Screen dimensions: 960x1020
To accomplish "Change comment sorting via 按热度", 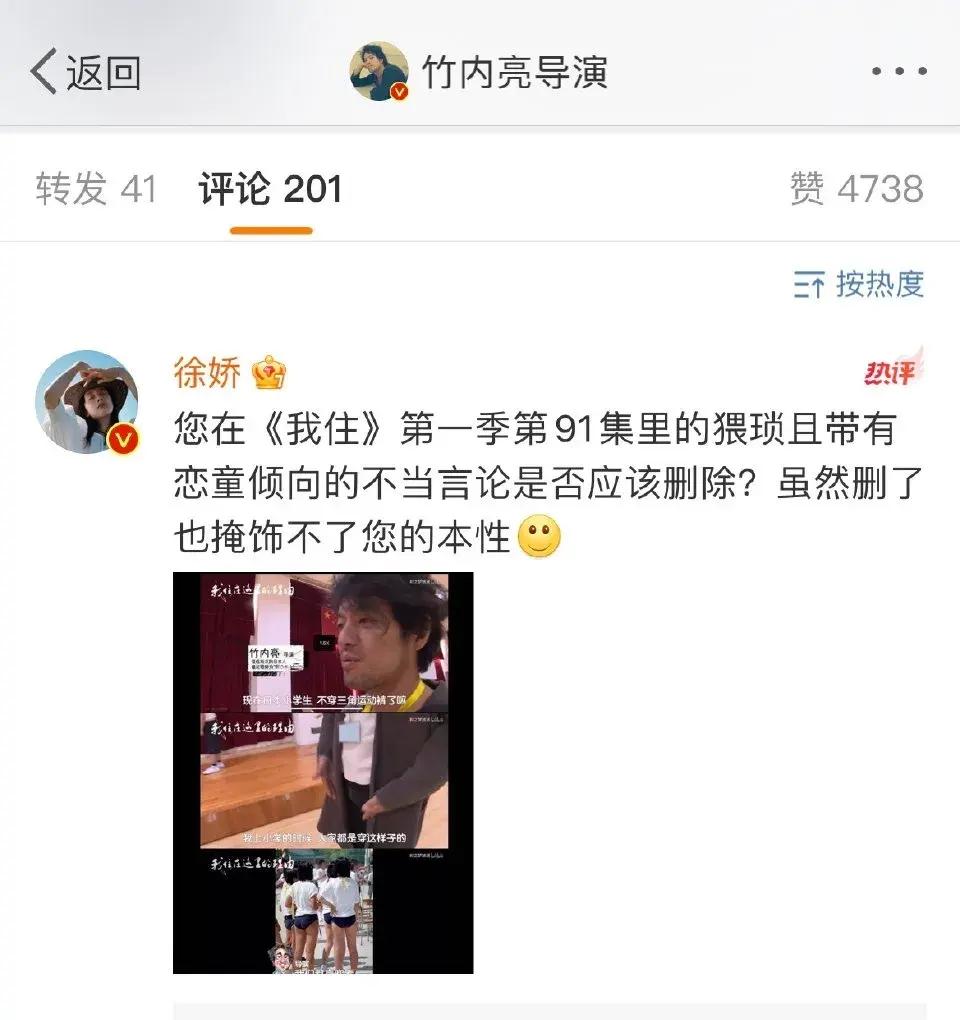I will pyautogui.click(x=859, y=284).
